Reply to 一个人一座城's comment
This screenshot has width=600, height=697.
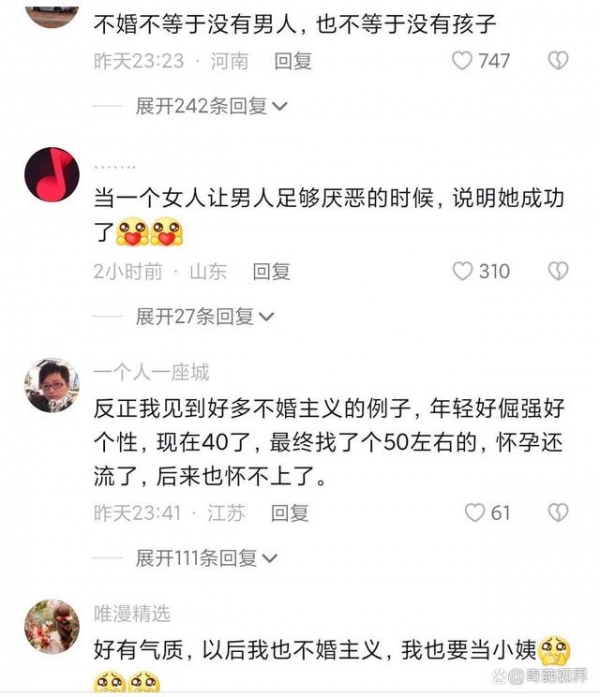coord(290,513)
